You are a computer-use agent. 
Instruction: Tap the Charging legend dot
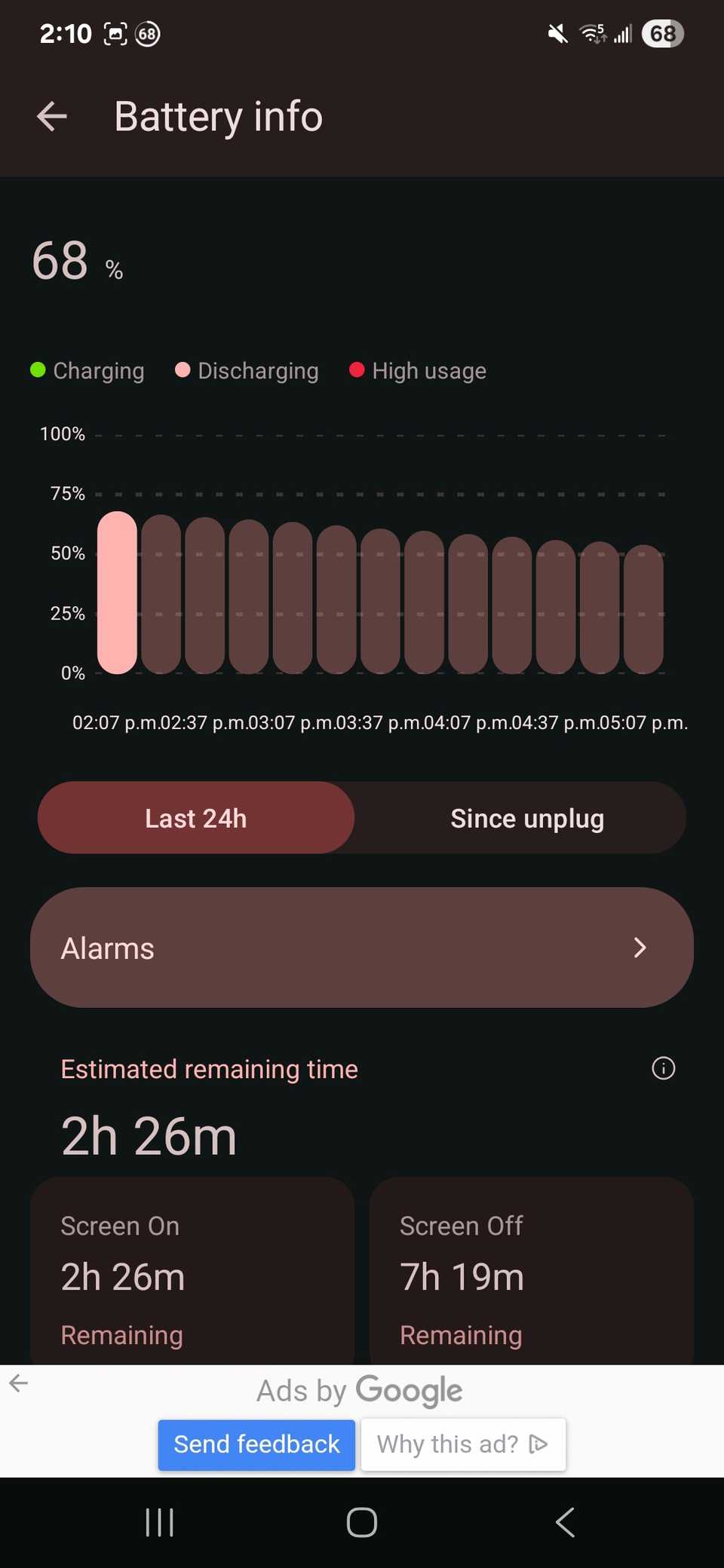point(38,370)
